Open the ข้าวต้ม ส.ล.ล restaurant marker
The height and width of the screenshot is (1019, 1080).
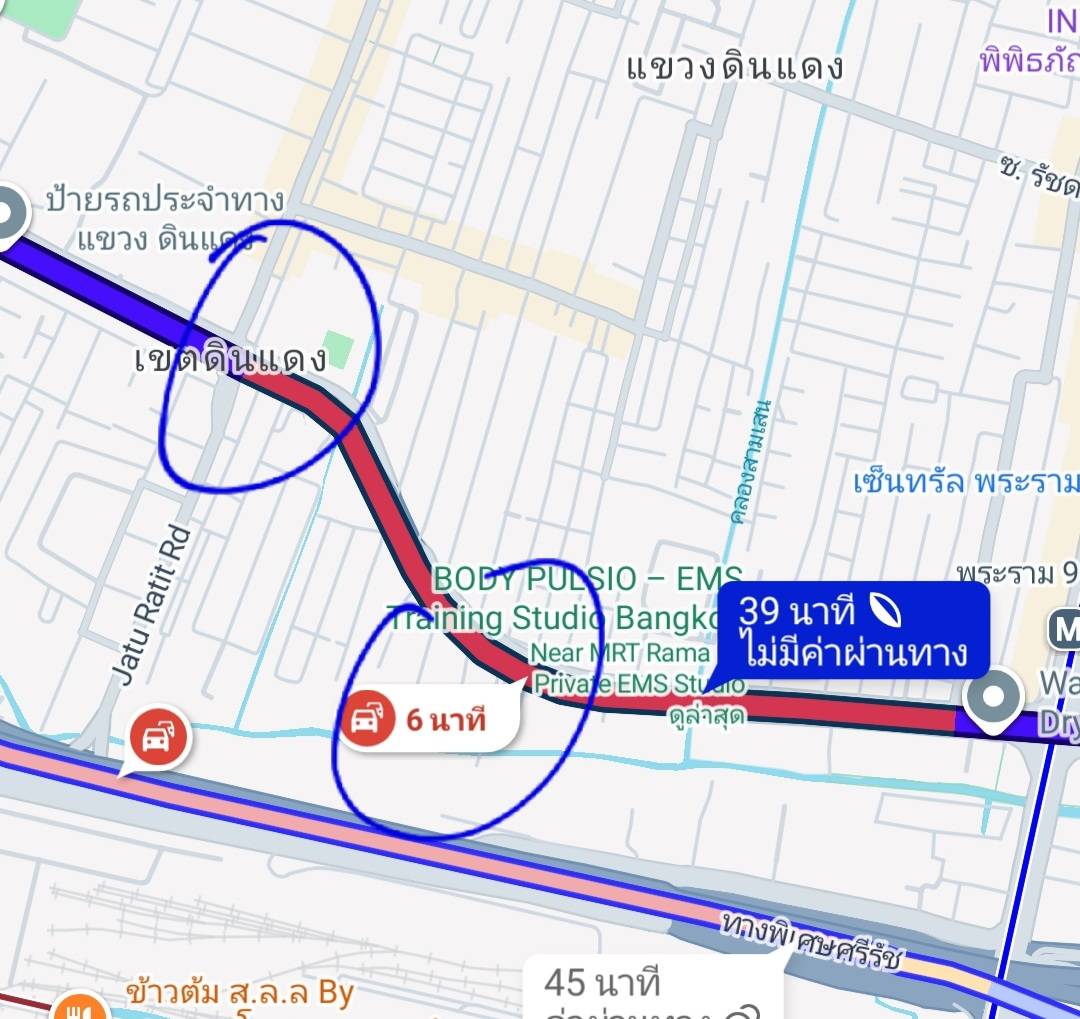(79, 1008)
